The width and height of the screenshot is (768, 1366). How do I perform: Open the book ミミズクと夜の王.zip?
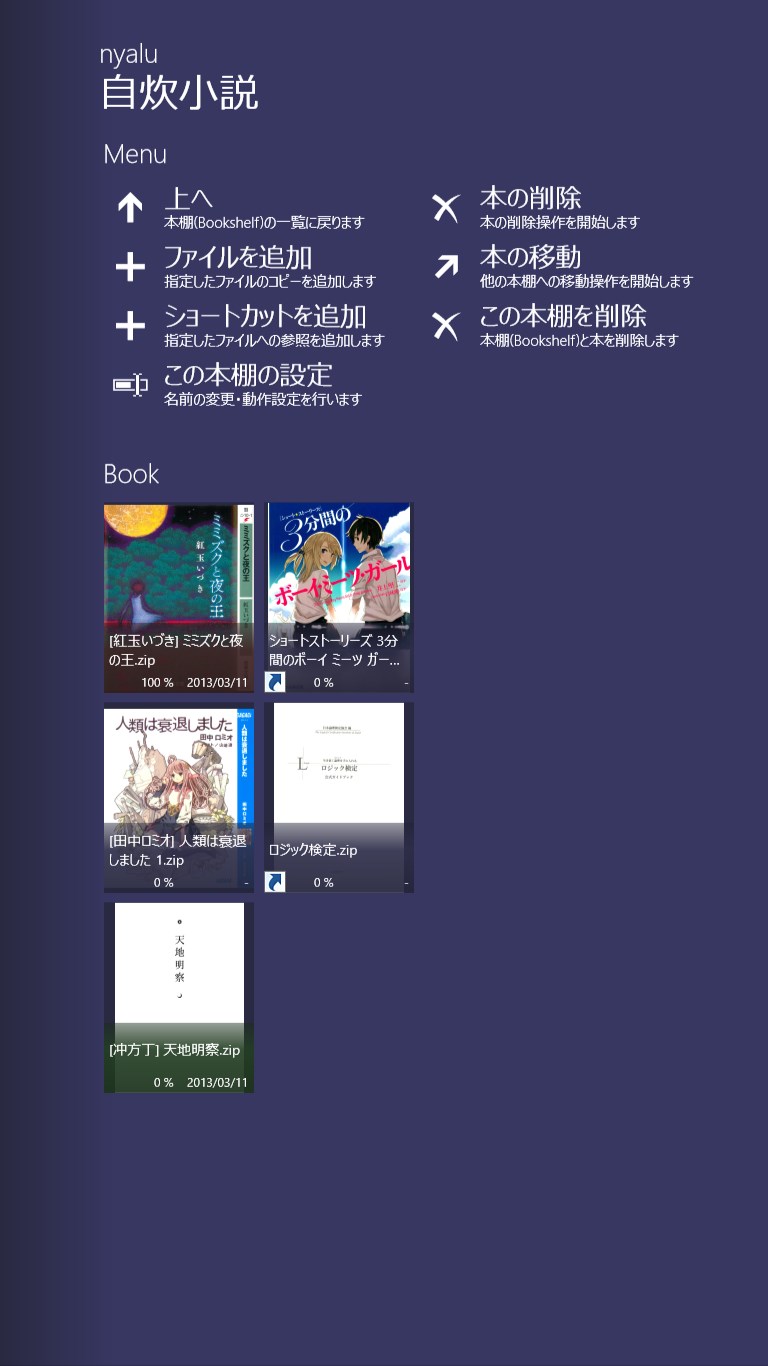coord(179,597)
